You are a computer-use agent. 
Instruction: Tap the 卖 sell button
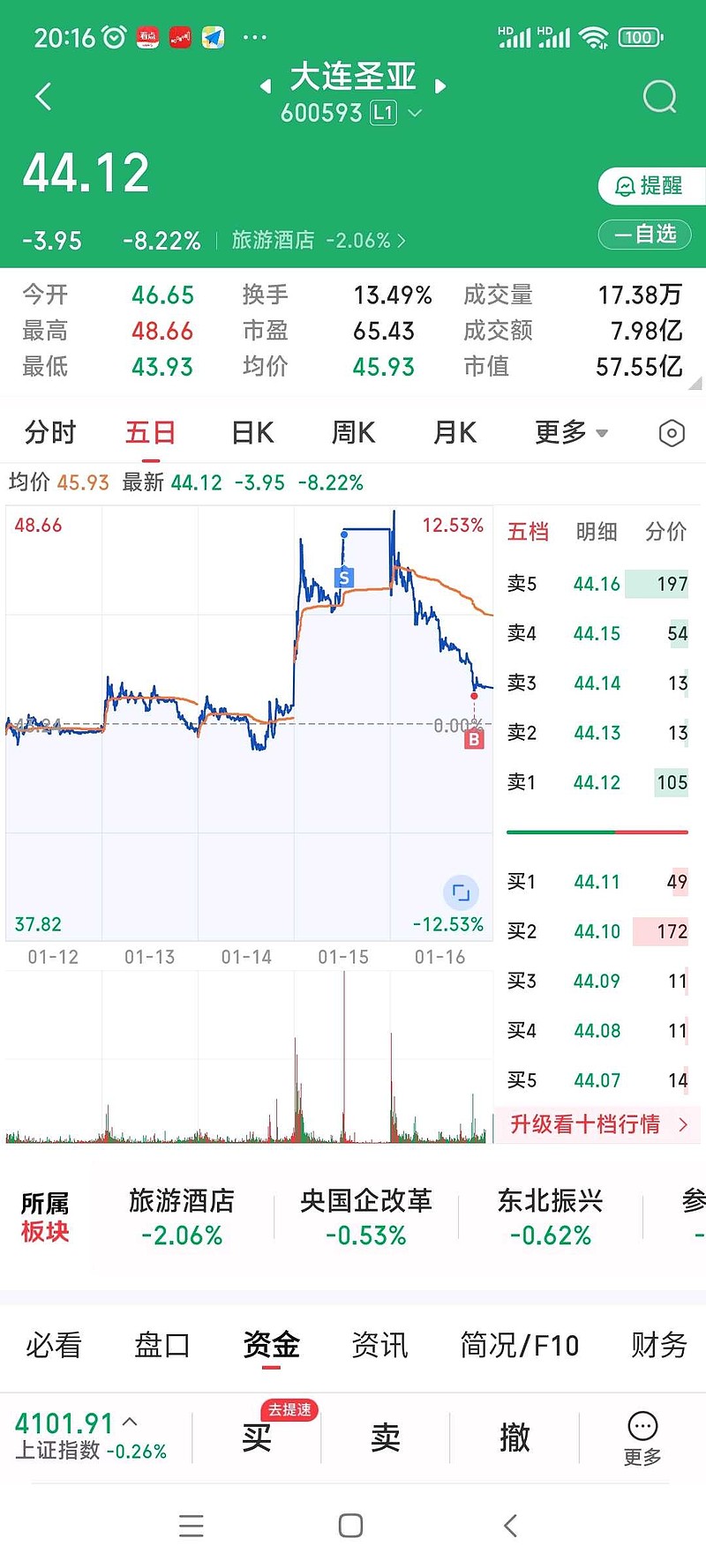coord(386,1438)
